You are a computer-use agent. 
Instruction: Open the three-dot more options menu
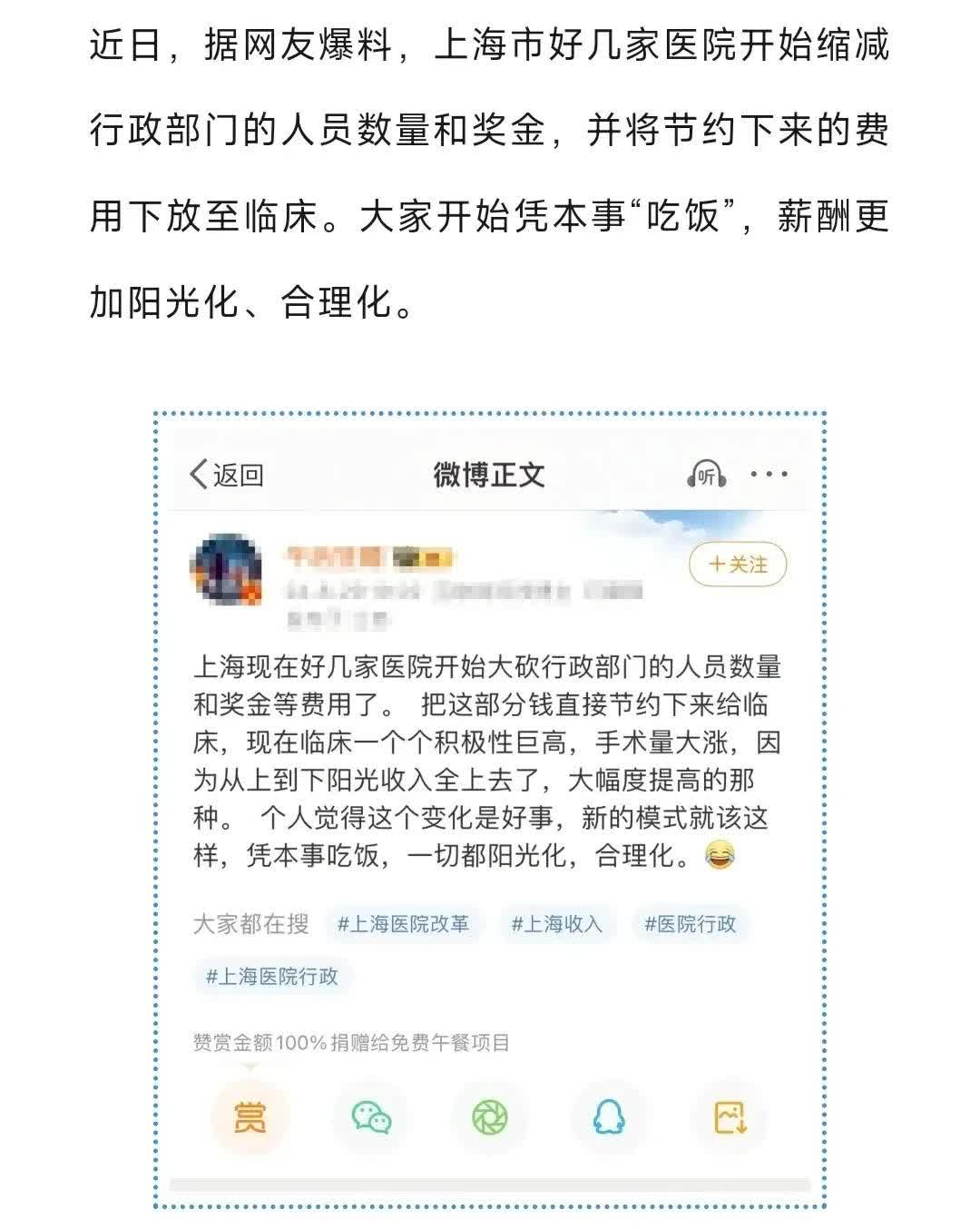770,475
